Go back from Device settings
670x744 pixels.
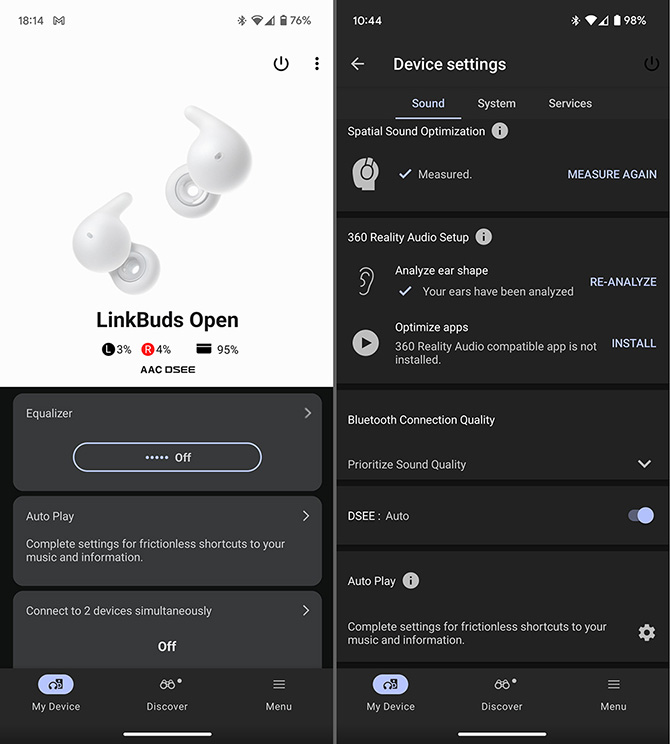tap(358, 64)
